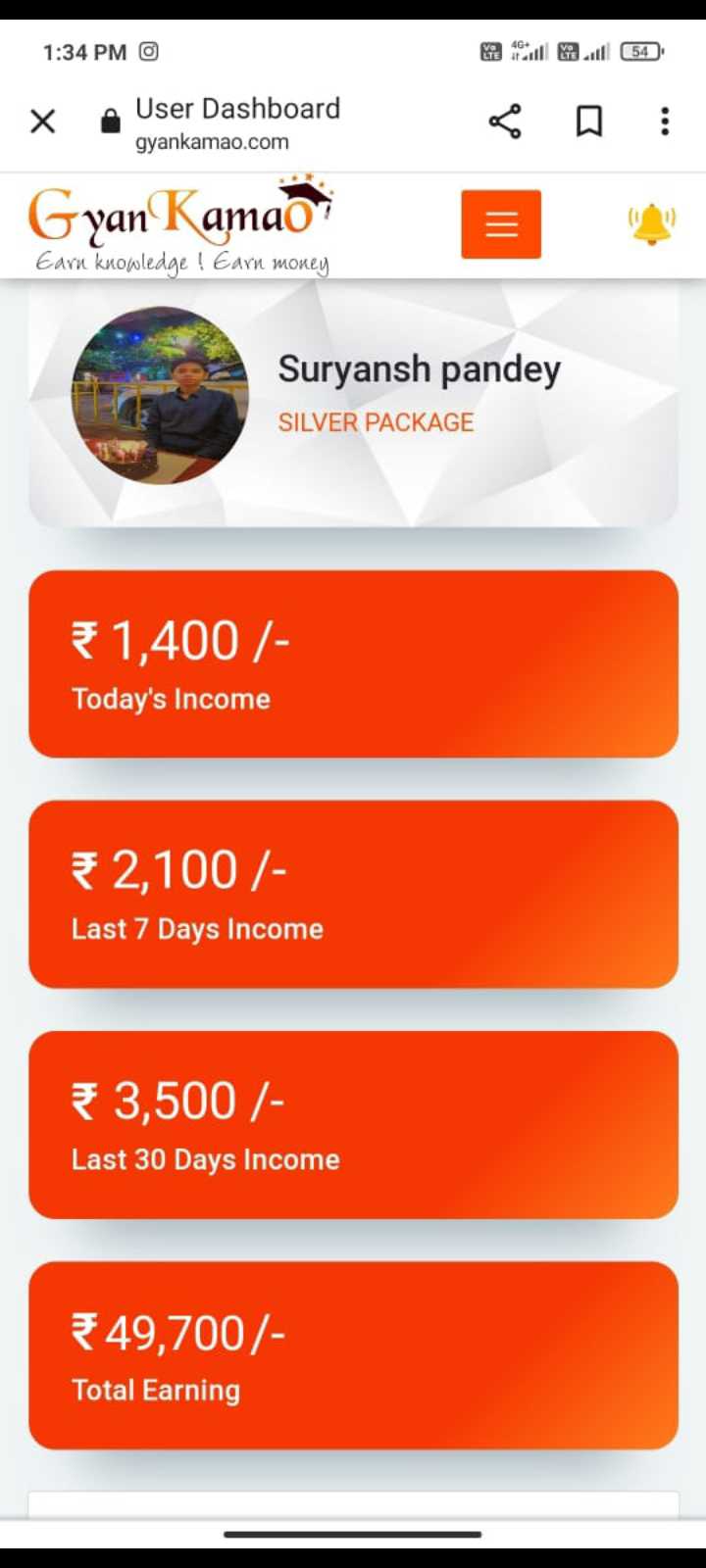View site security lock info
The image size is (706, 1568).
coord(111,122)
